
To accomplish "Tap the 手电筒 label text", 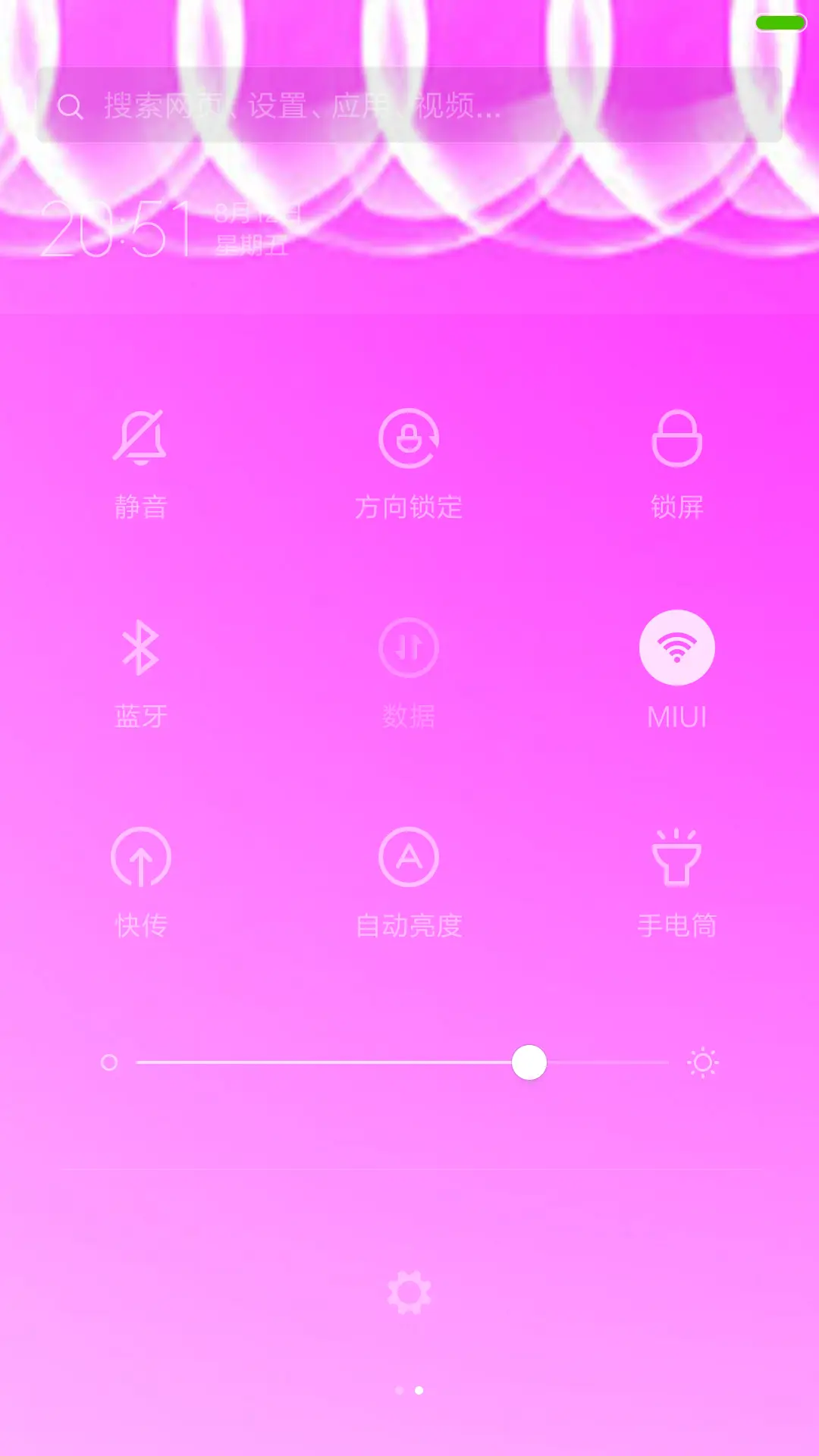I will click(677, 925).
